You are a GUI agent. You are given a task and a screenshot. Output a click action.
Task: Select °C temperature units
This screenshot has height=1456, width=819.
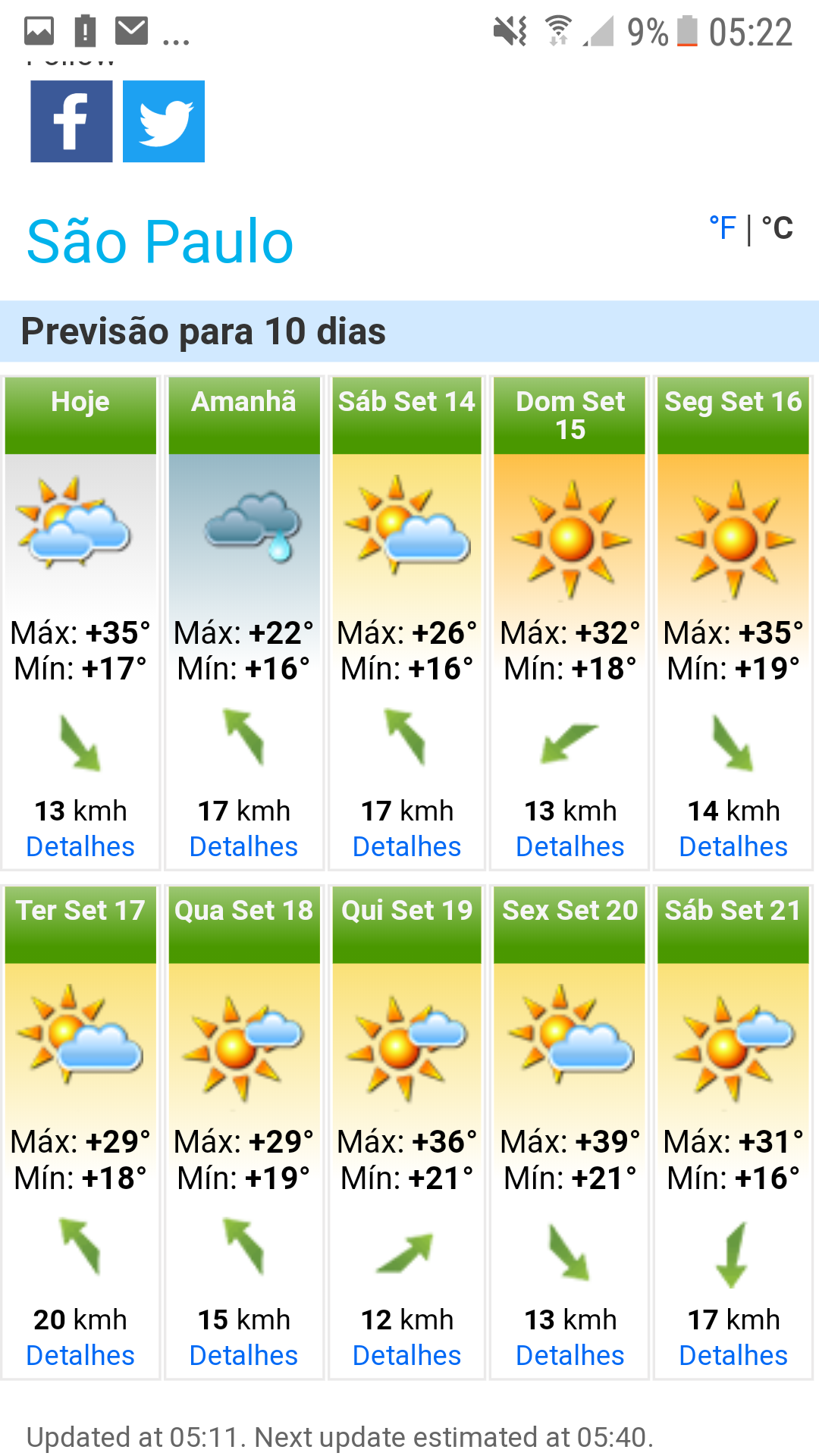[x=777, y=227]
